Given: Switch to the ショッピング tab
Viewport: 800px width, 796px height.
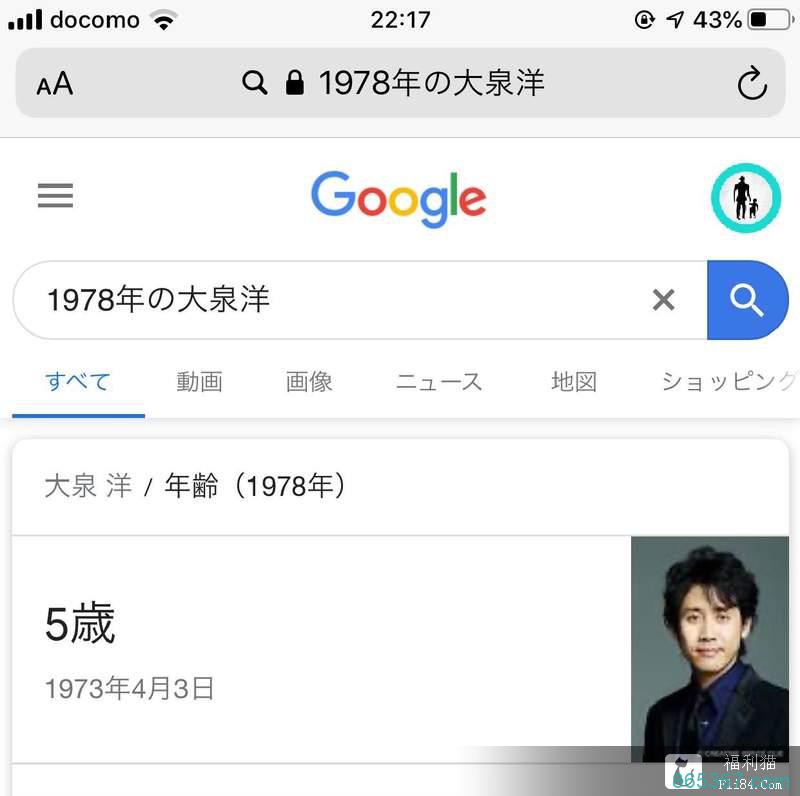Looking at the screenshot, I should click(x=728, y=382).
